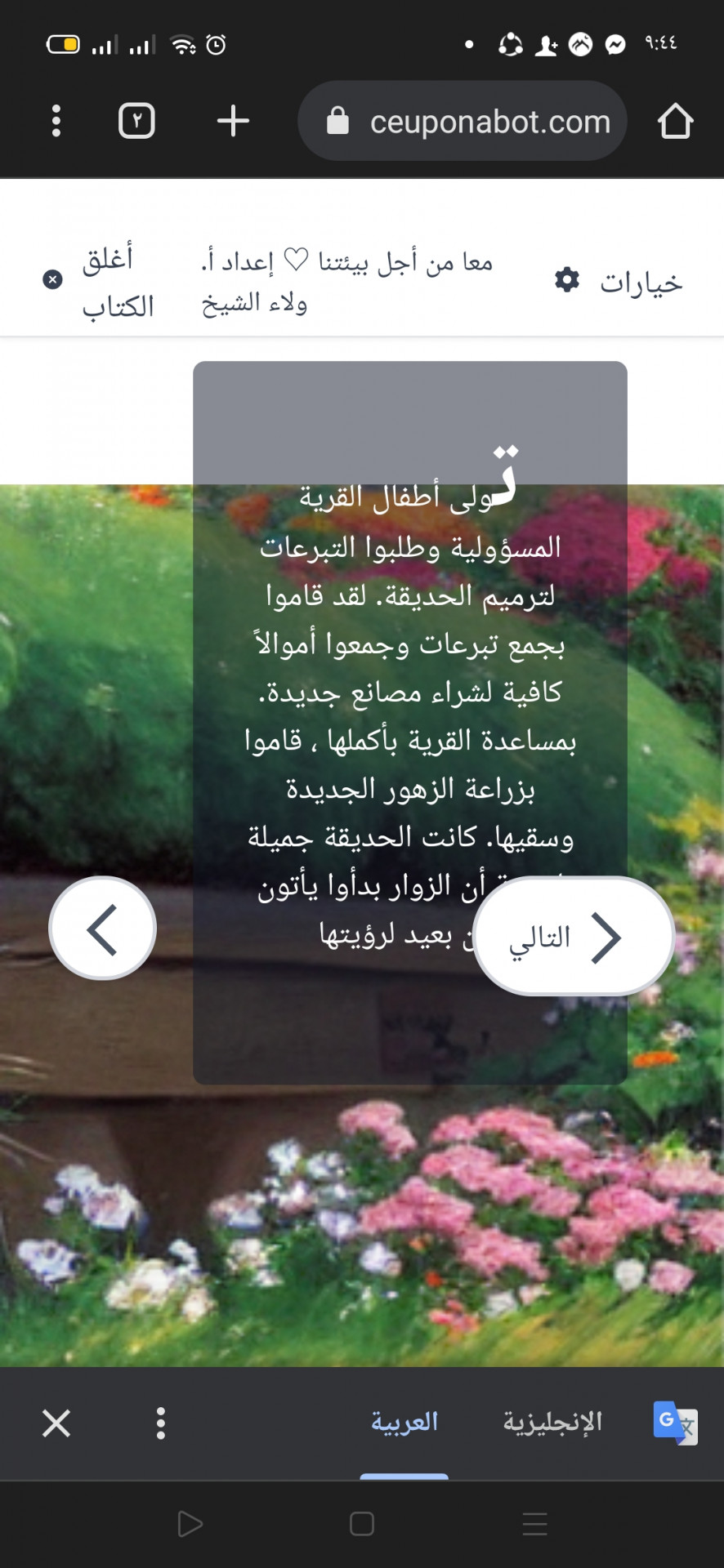The width and height of the screenshot is (724, 1568).
Task: Switch translation to الإنجليزية
Action: click(552, 1423)
